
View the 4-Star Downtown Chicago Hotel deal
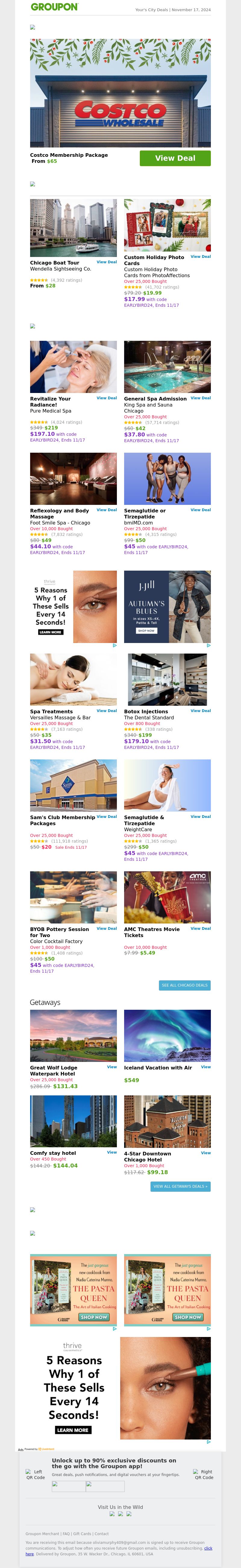(x=206, y=1153)
